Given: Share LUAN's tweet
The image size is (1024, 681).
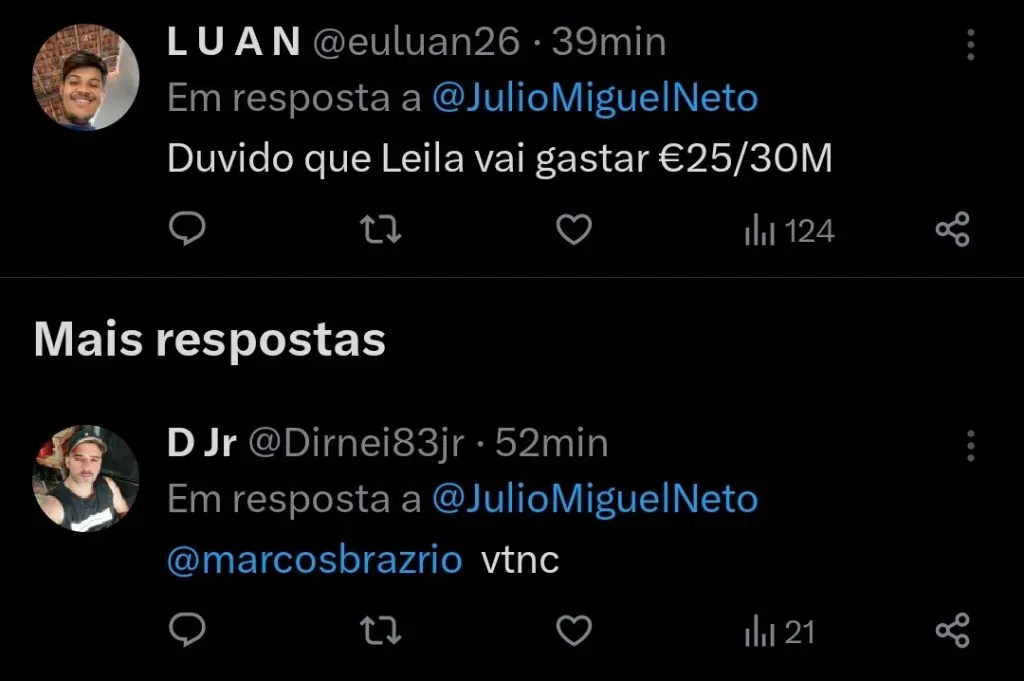Looking at the screenshot, I should pyautogui.click(x=952, y=231).
